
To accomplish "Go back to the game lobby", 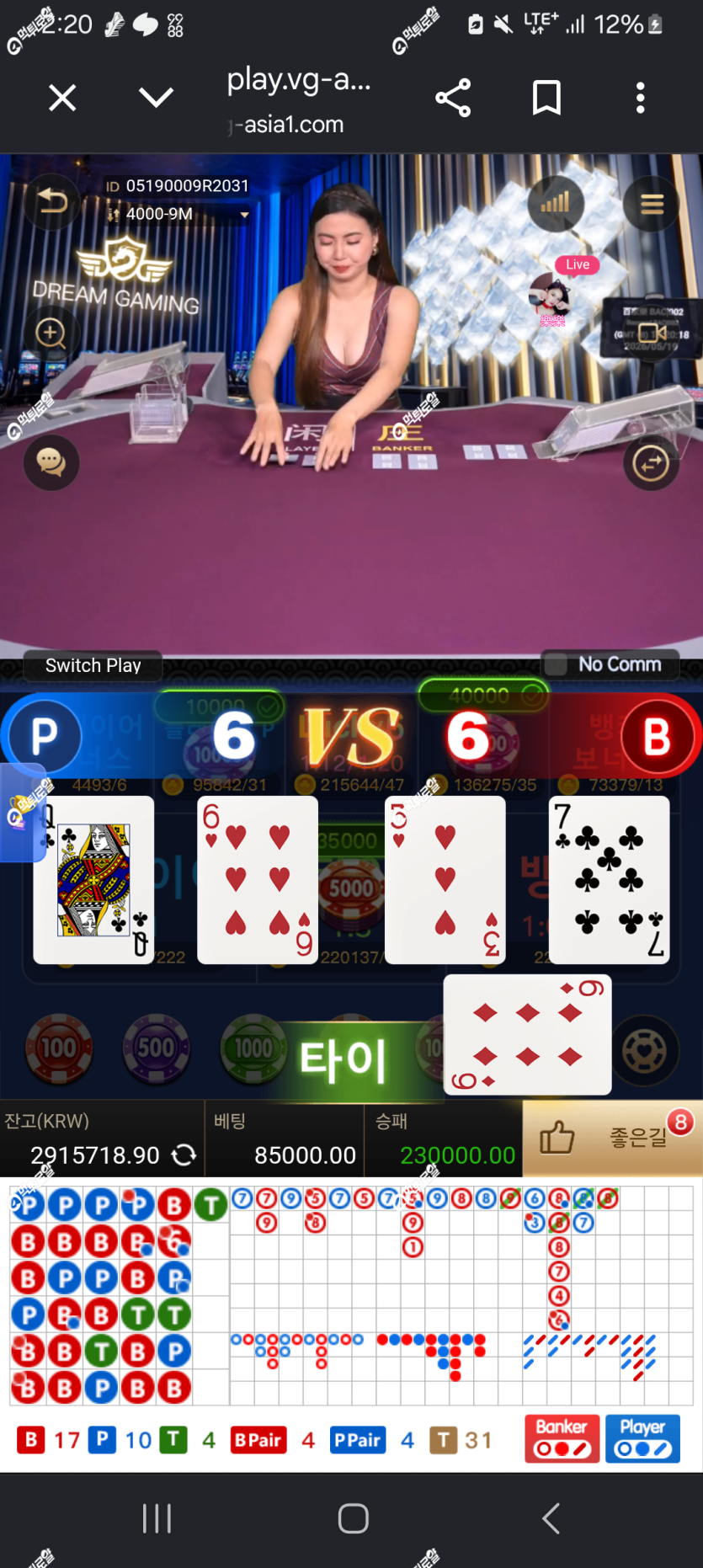I will (x=52, y=202).
